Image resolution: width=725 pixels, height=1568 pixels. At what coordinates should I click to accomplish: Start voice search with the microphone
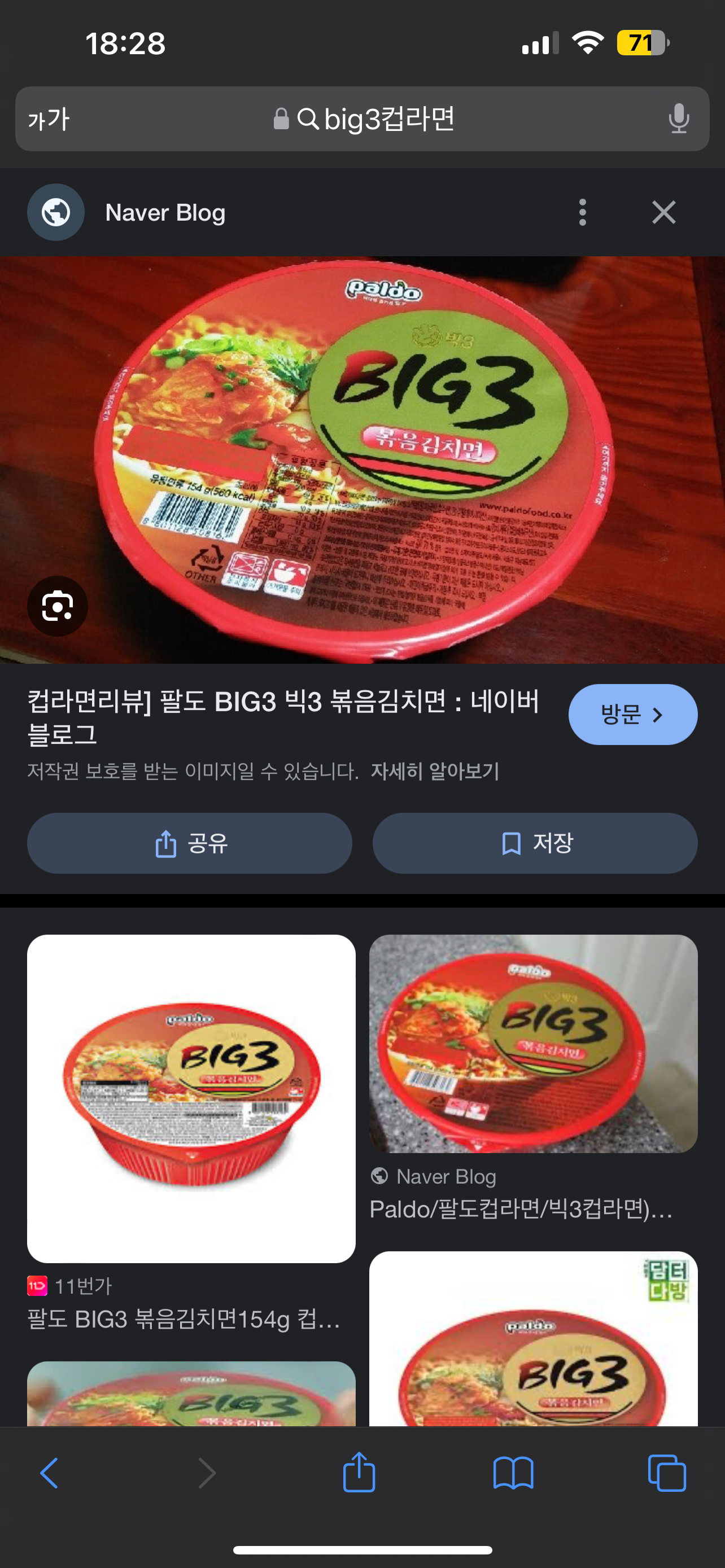678,119
